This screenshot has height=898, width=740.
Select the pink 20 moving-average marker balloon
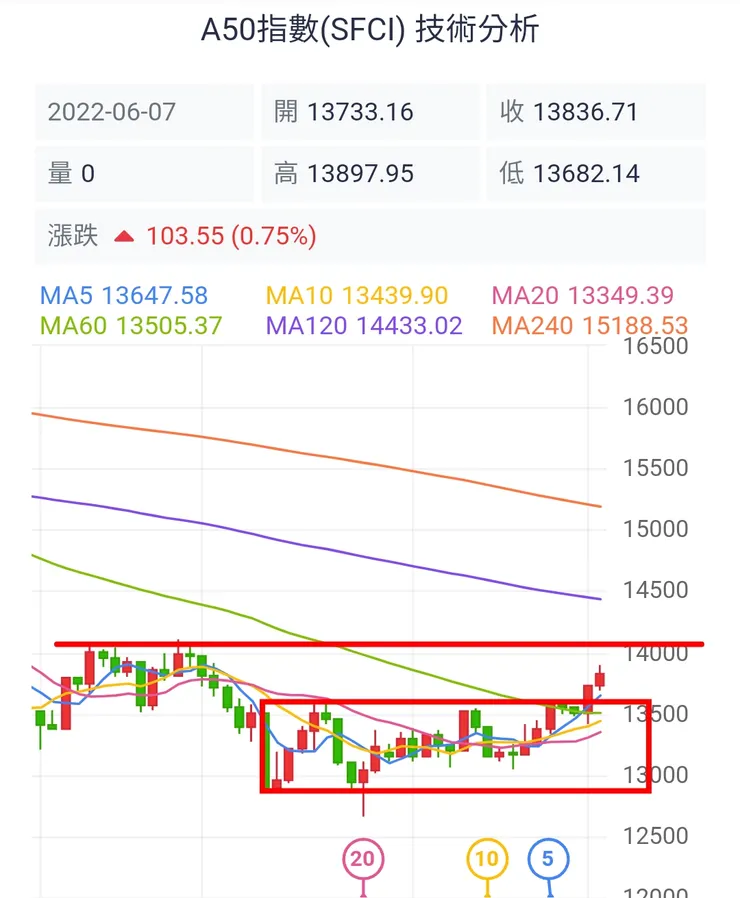361,857
